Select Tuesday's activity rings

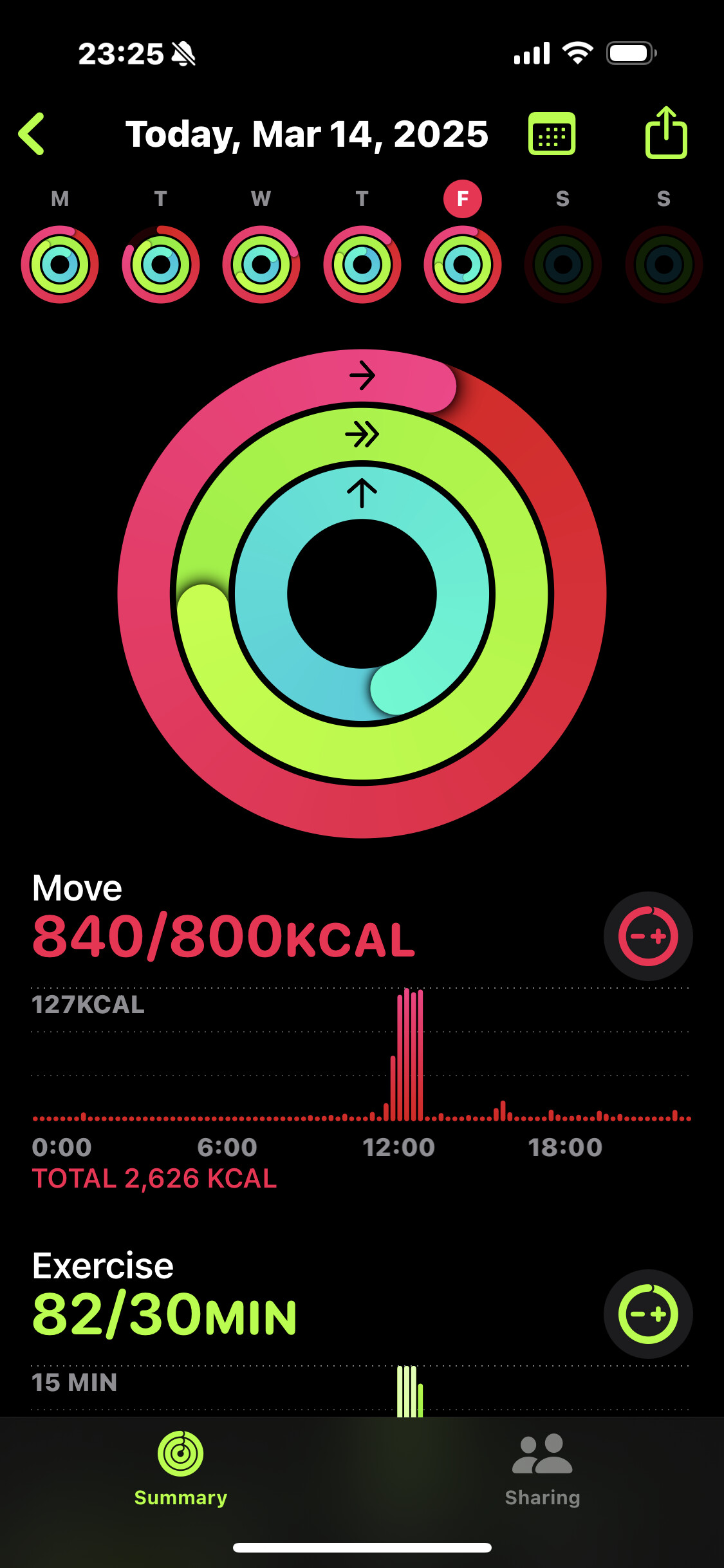[161, 264]
